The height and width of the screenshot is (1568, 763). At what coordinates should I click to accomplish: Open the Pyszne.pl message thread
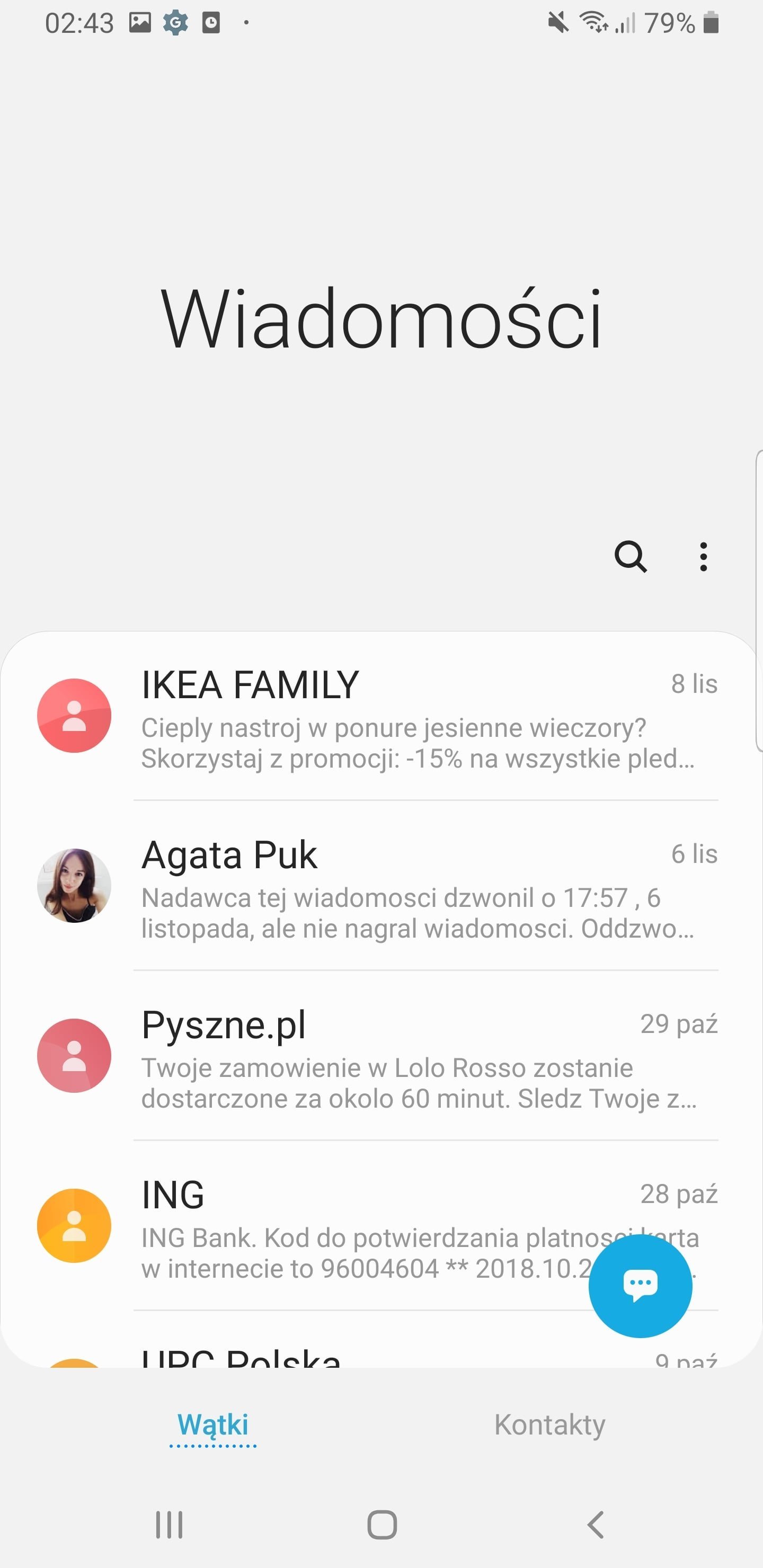(381, 1055)
